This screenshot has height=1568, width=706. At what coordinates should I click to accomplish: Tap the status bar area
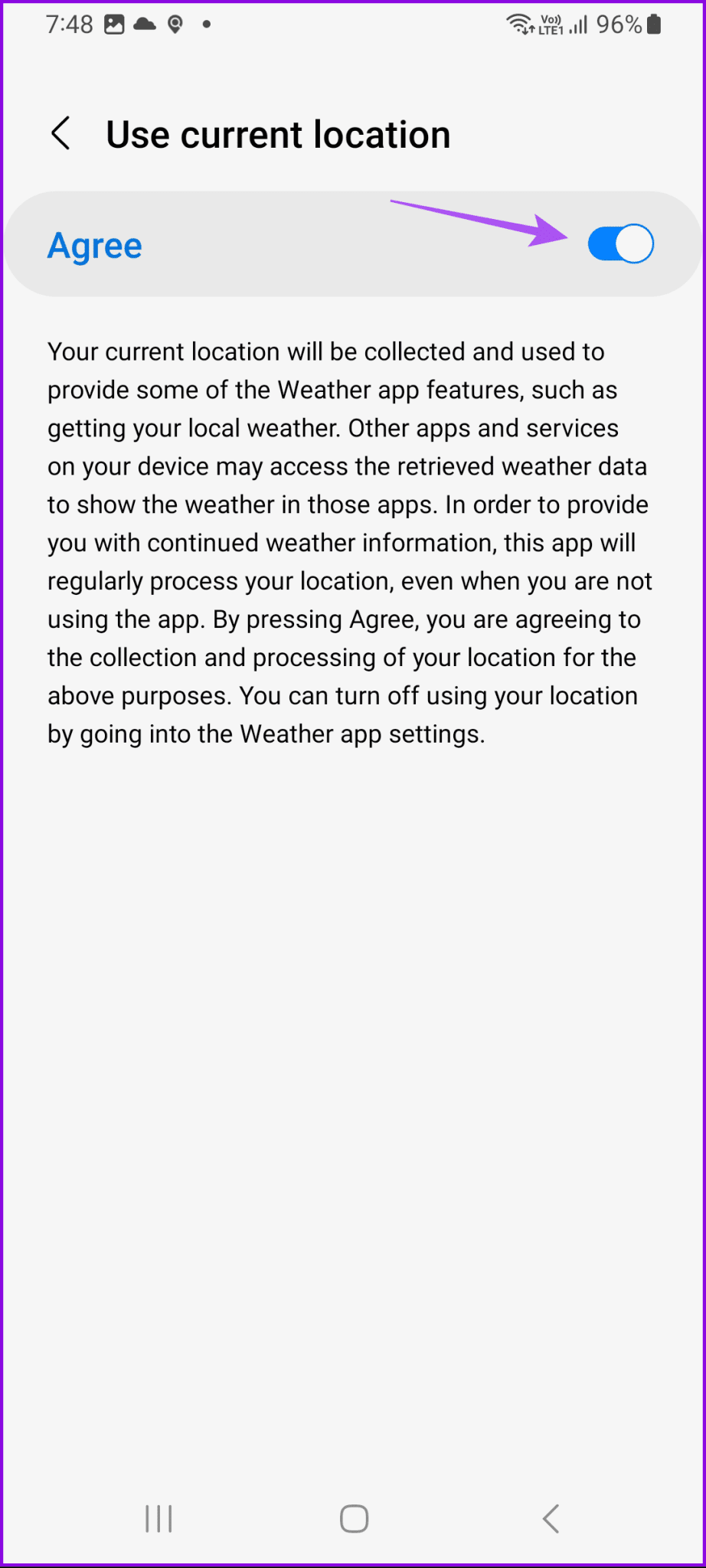click(353, 24)
